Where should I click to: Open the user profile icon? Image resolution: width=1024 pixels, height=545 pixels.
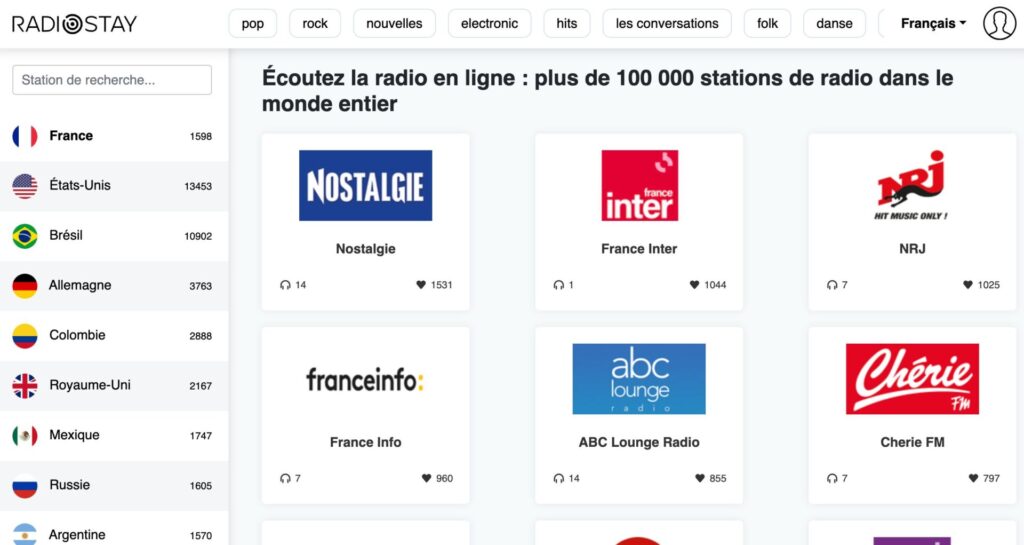tap(999, 23)
